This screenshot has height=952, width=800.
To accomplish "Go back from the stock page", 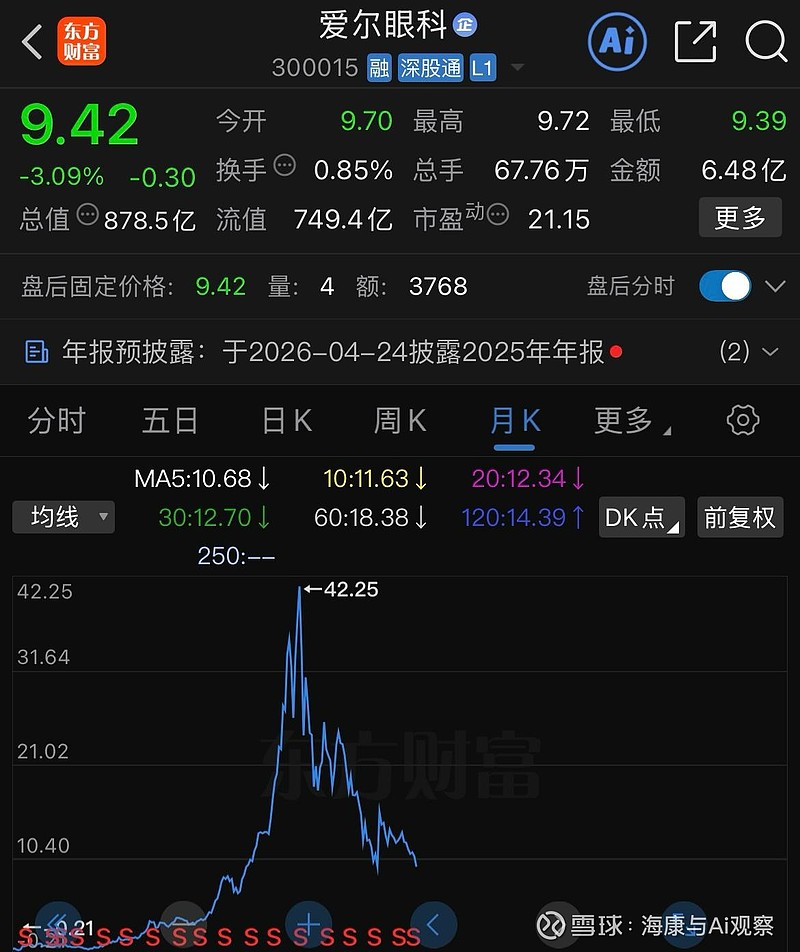I will click(x=32, y=42).
